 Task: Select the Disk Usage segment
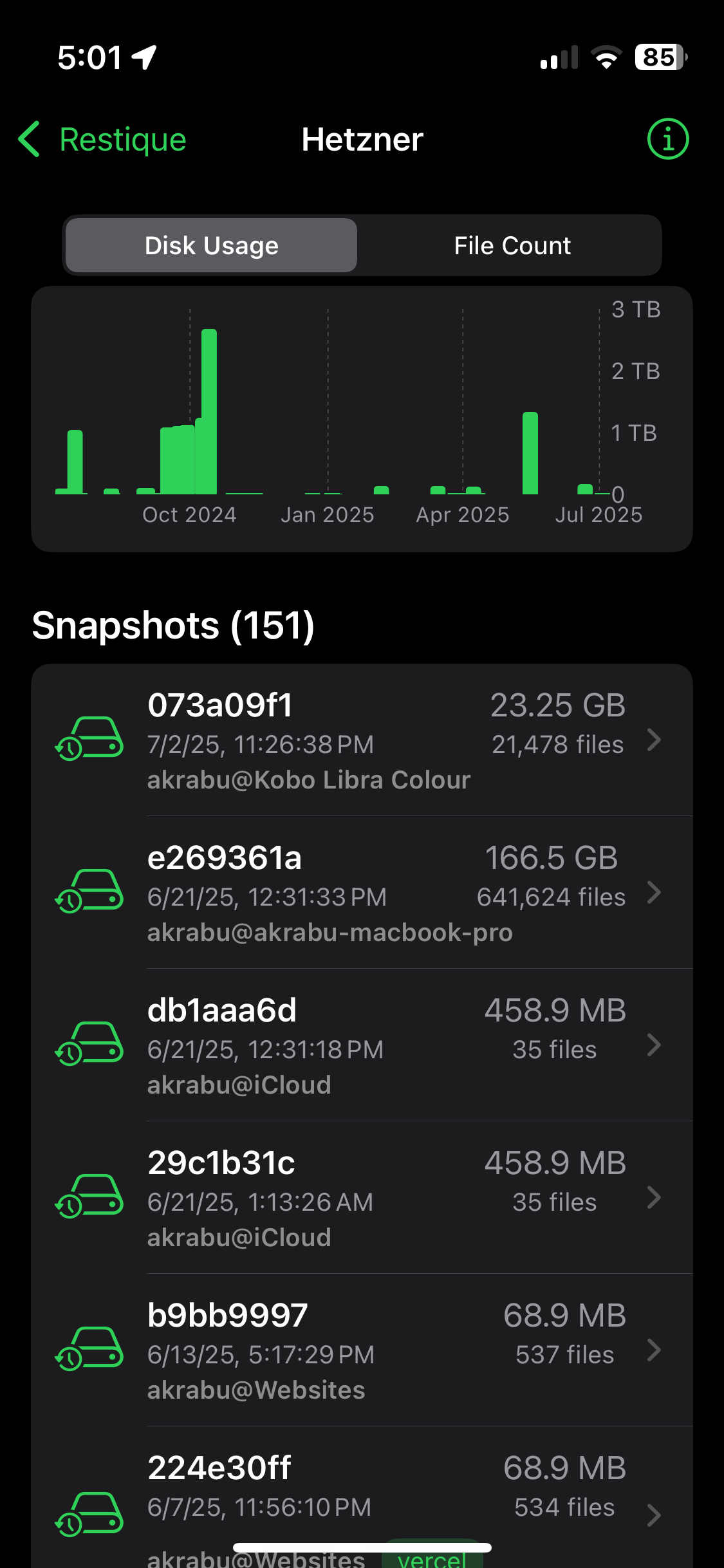tap(212, 245)
